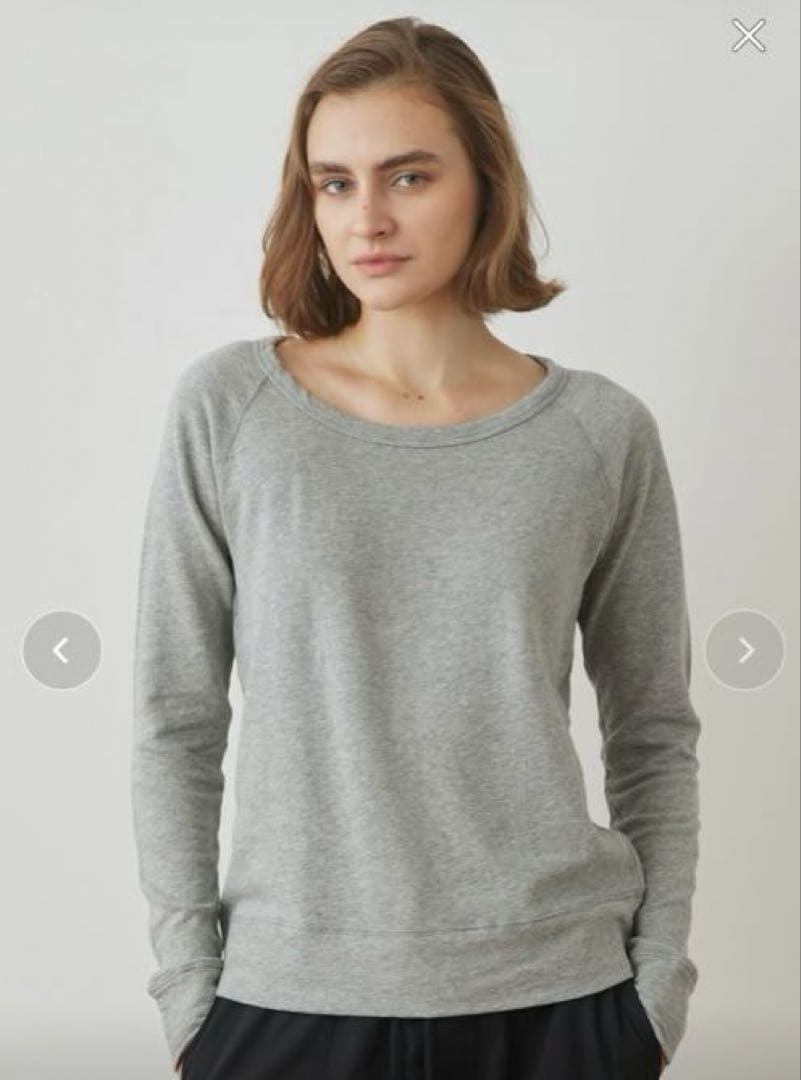Go to the previous product photo

[62, 650]
